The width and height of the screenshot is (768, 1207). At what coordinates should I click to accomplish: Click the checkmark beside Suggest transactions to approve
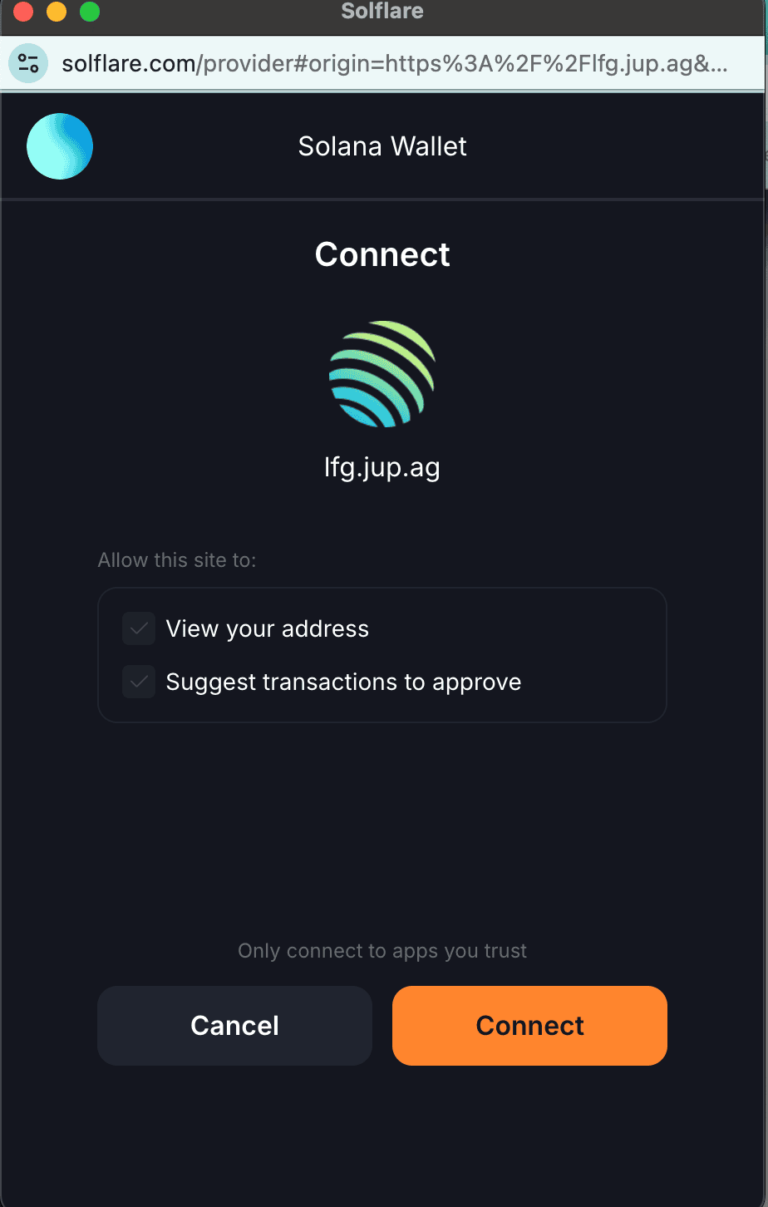pyautogui.click(x=139, y=682)
